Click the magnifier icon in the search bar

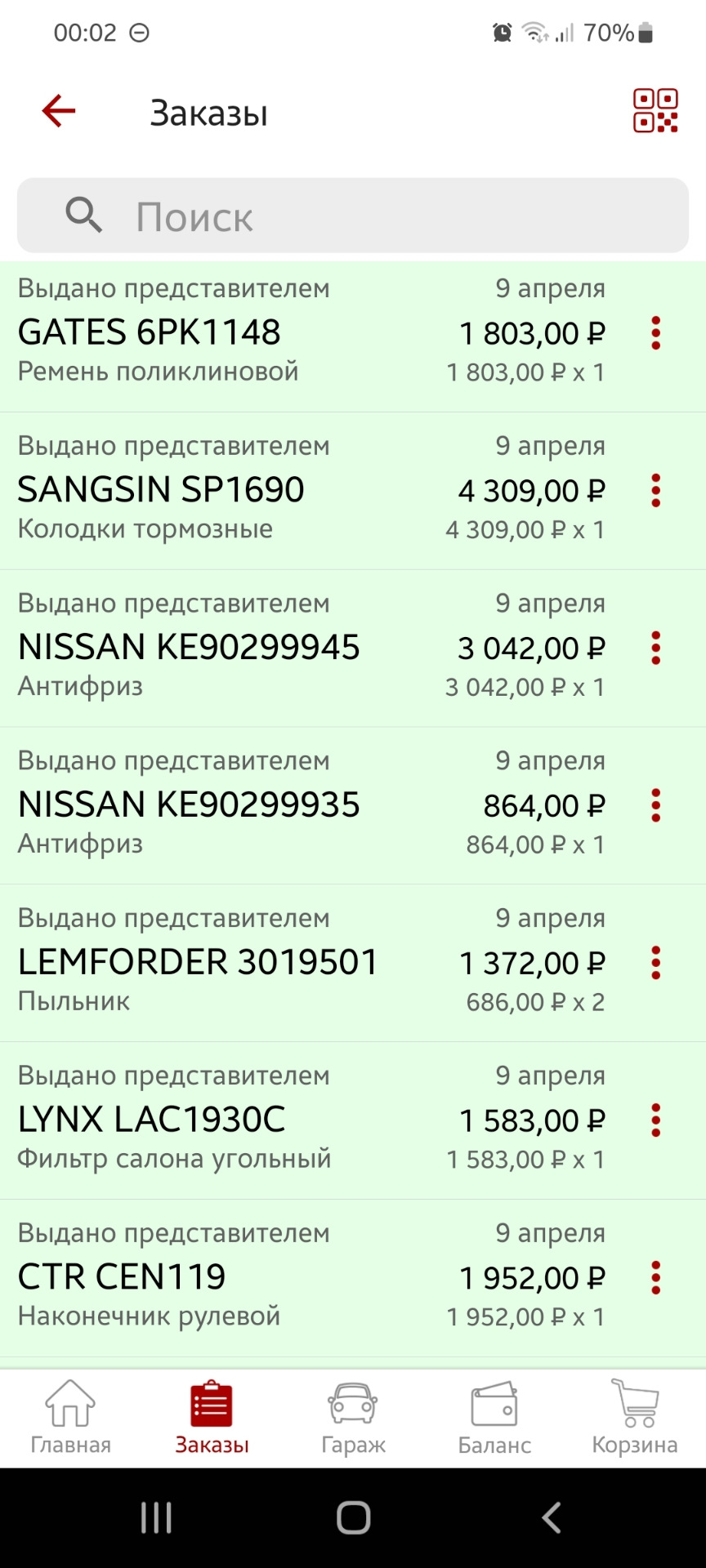tap(83, 216)
